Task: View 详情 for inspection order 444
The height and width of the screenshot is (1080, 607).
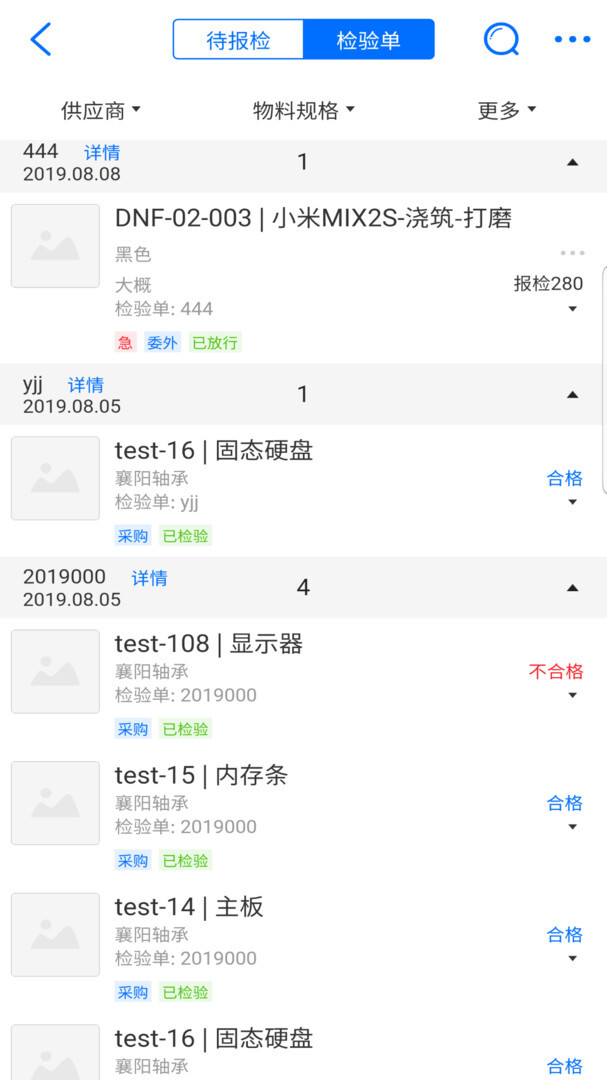Action: point(102,153)
